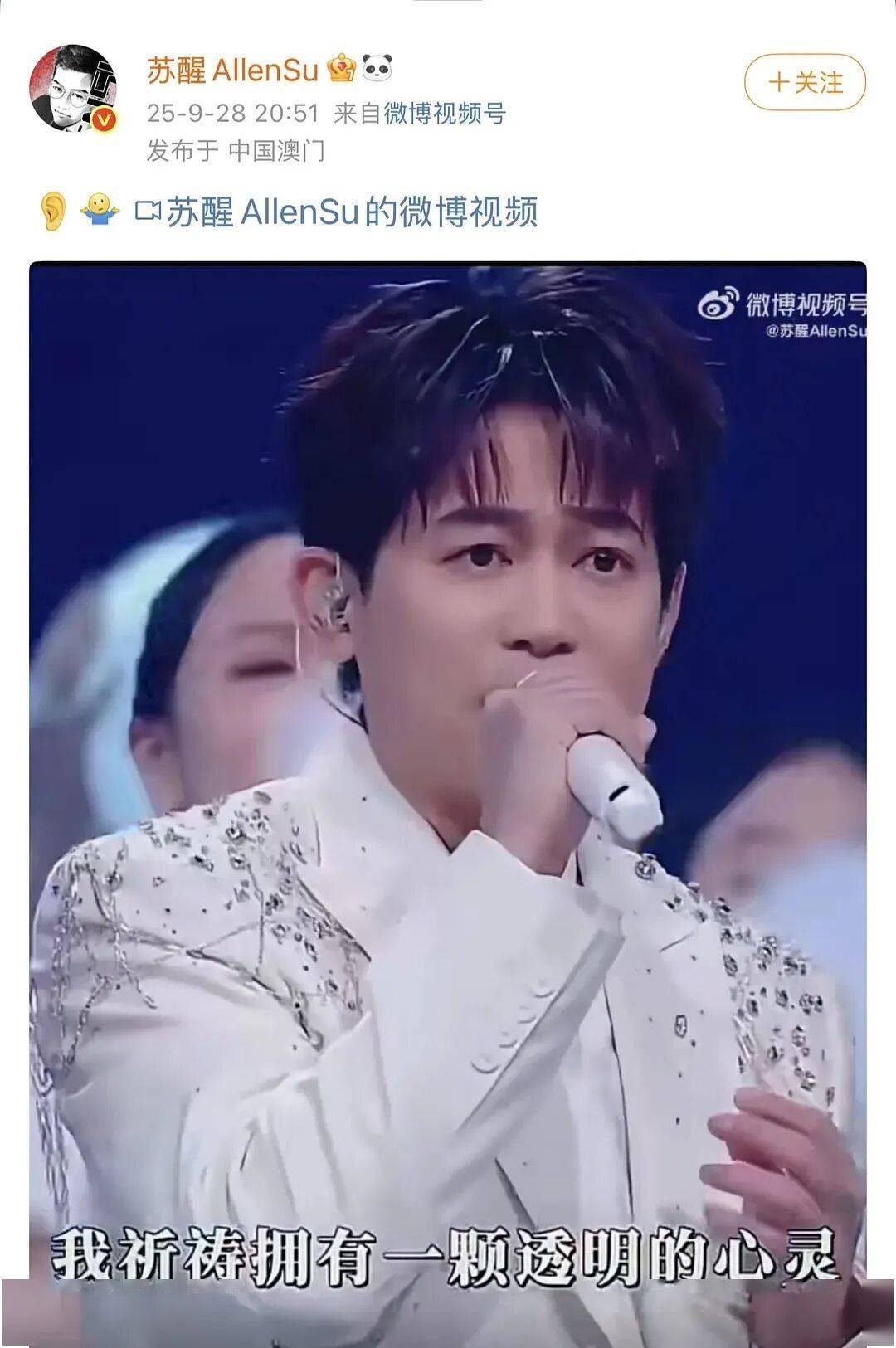Open 苏醒 AllenSu's profile avatar
Screen dimensions: 896x1348
click(73, 89)
